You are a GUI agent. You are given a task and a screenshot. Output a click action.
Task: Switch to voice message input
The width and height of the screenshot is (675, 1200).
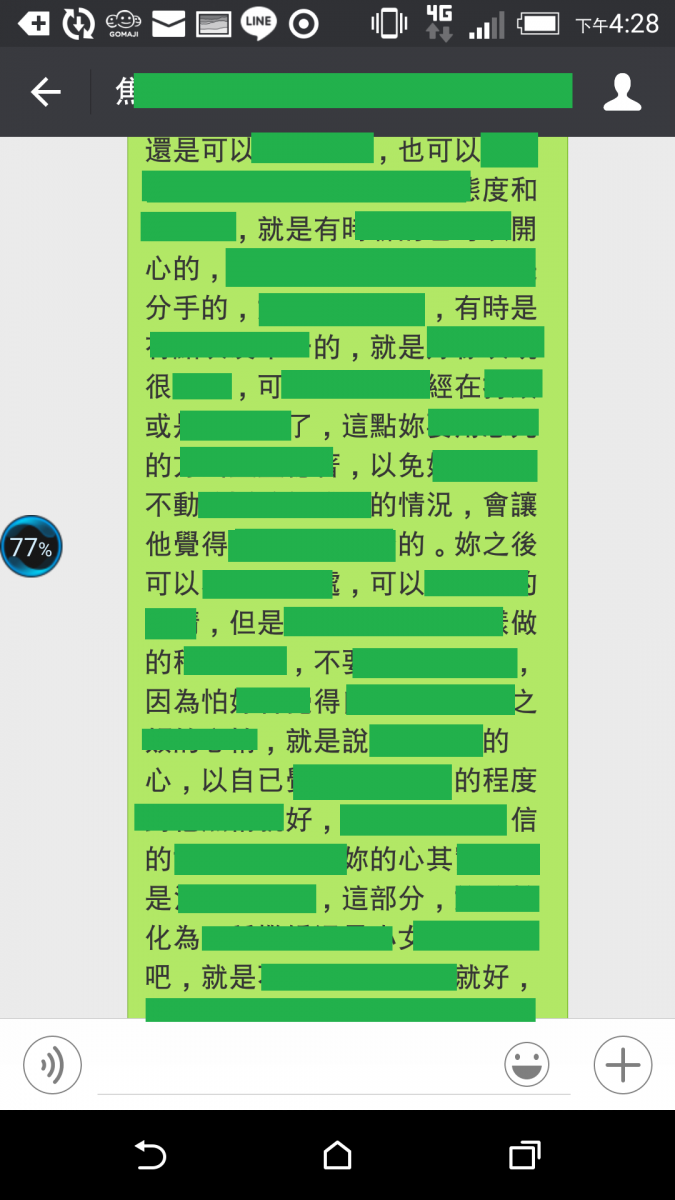click(52, 1064)
